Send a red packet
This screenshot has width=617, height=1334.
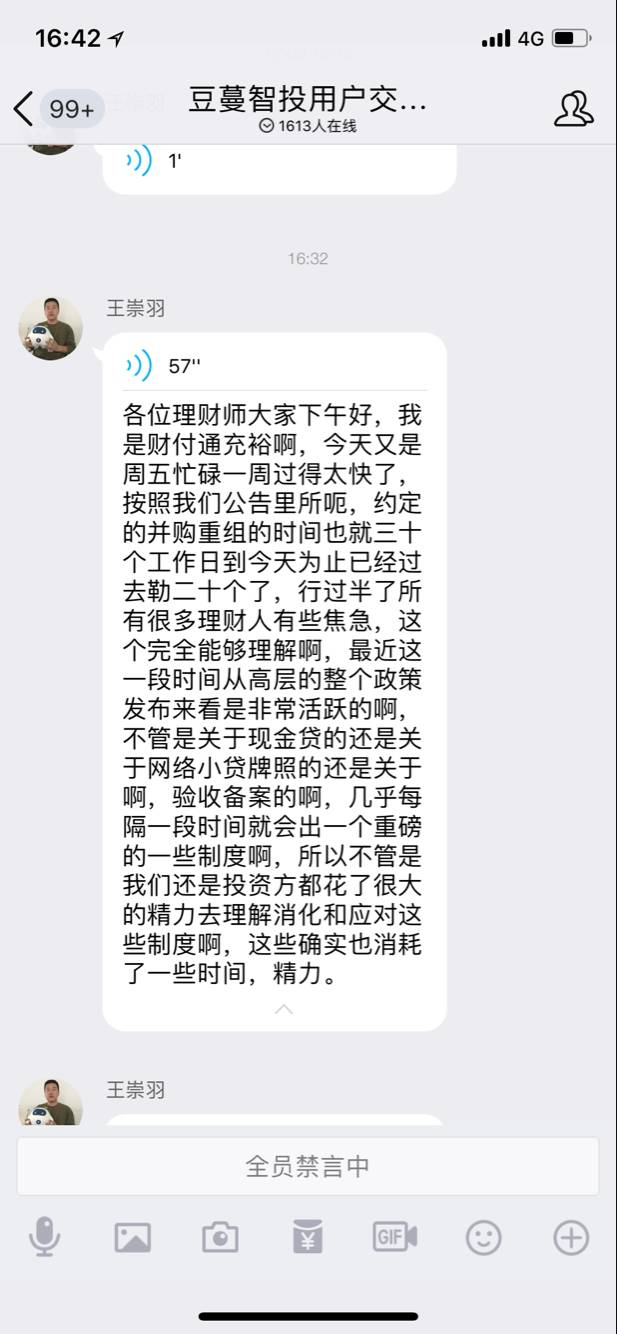click(307, 1238)
